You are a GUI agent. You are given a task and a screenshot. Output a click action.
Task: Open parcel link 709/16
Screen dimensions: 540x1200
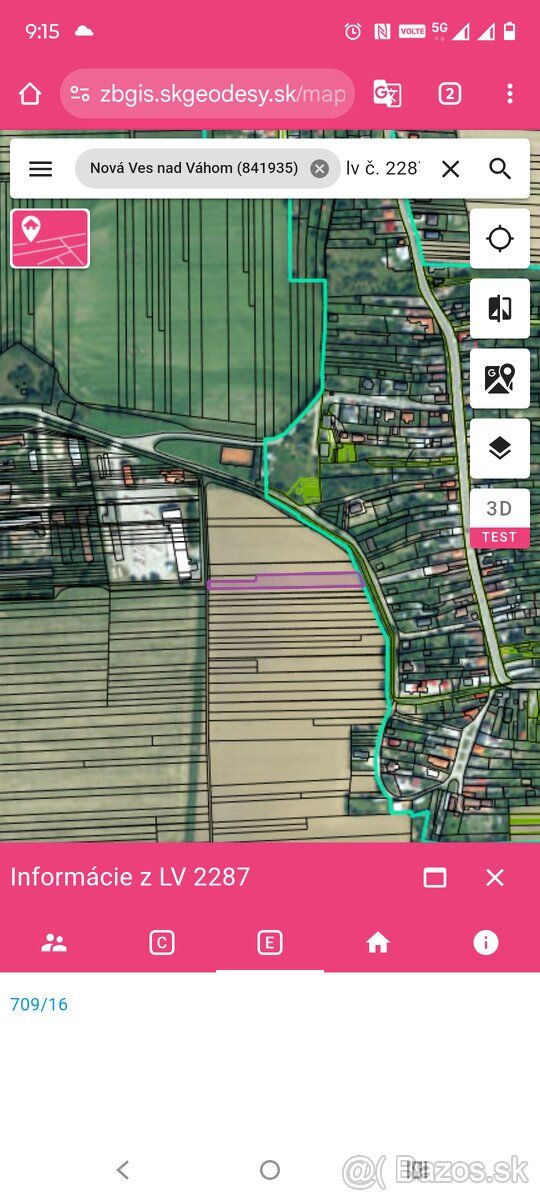(39, 1004)
